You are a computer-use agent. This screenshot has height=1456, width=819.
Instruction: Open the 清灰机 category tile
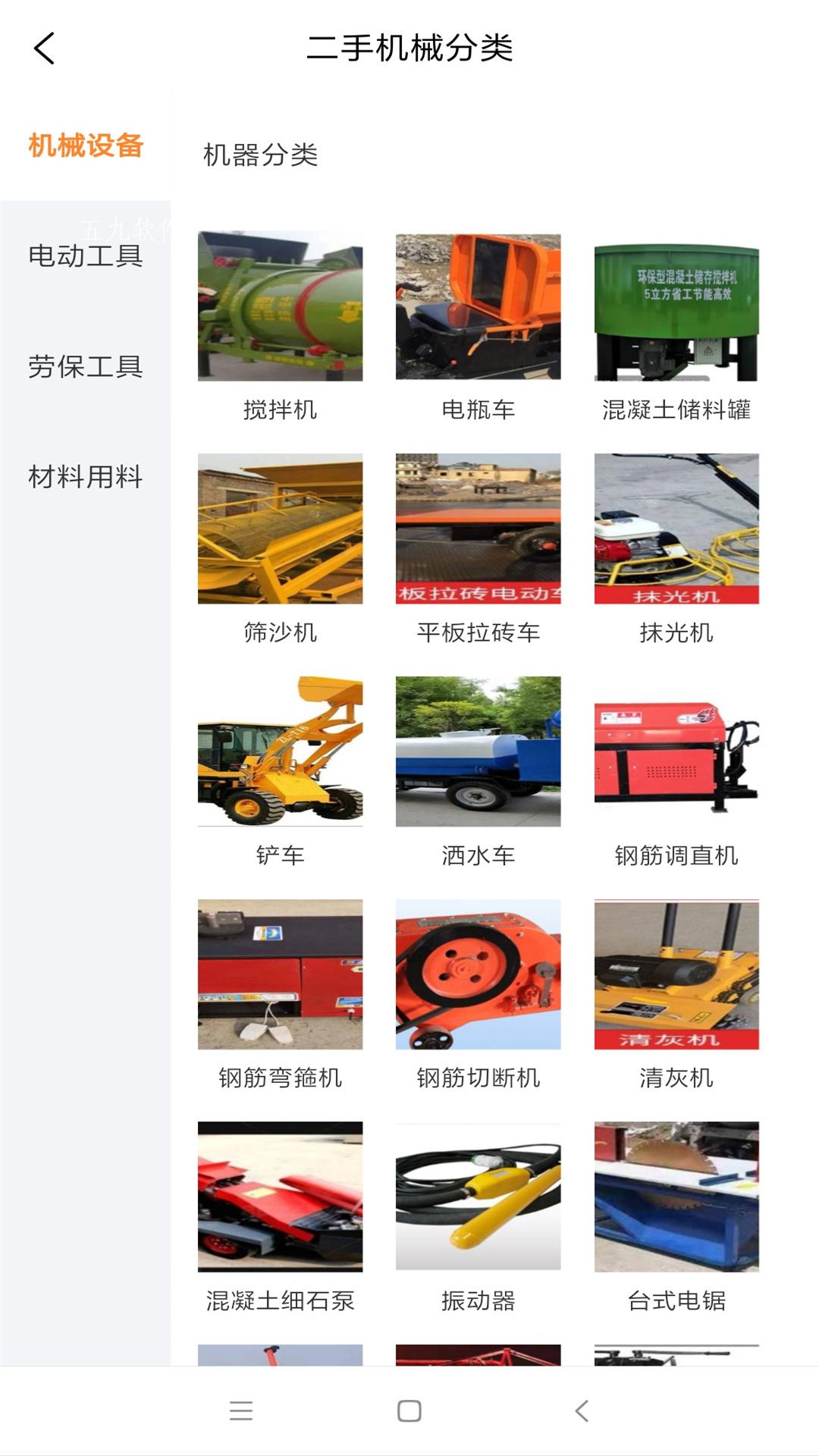pyautogui.click(x=676, y=995)
